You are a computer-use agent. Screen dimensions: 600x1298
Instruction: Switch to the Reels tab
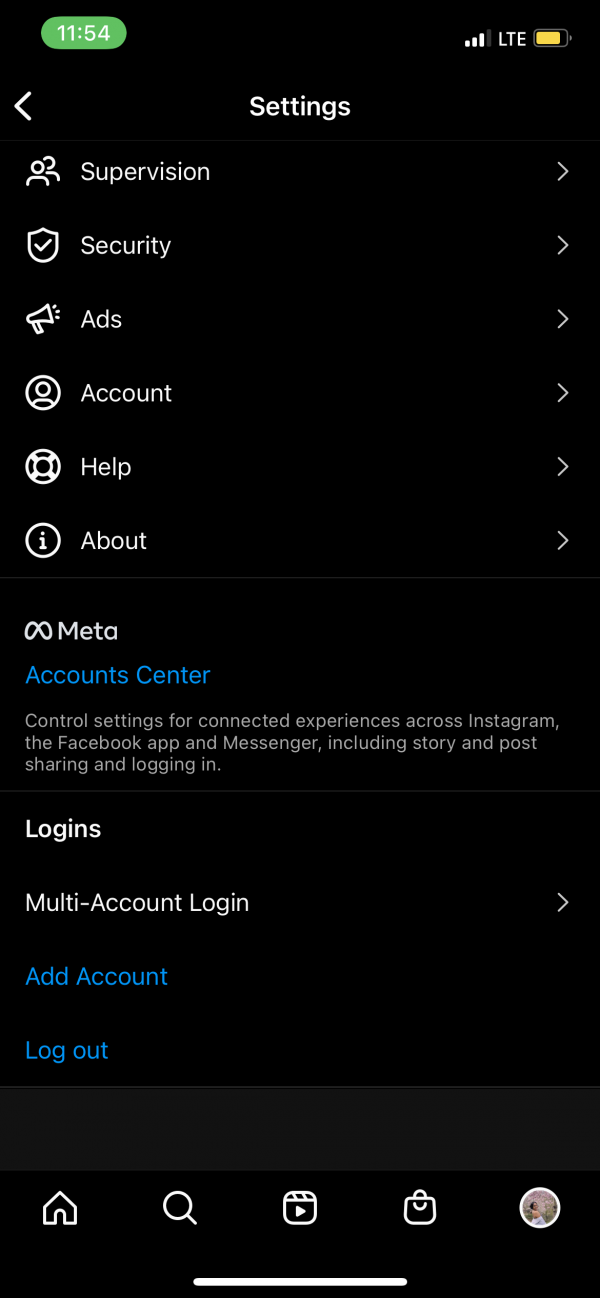300,1208
